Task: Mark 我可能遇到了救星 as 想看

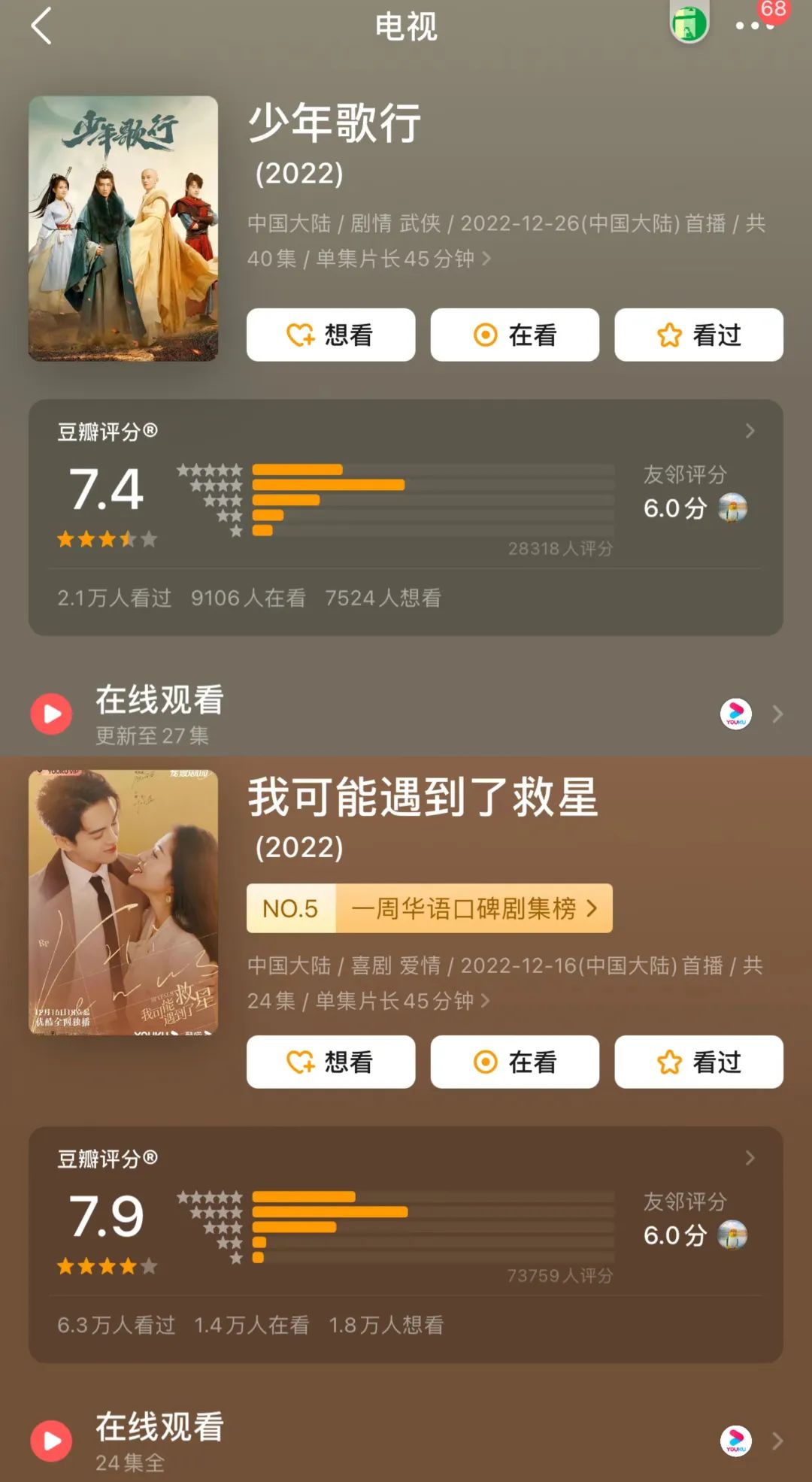Action: [x=331, y=1062]
